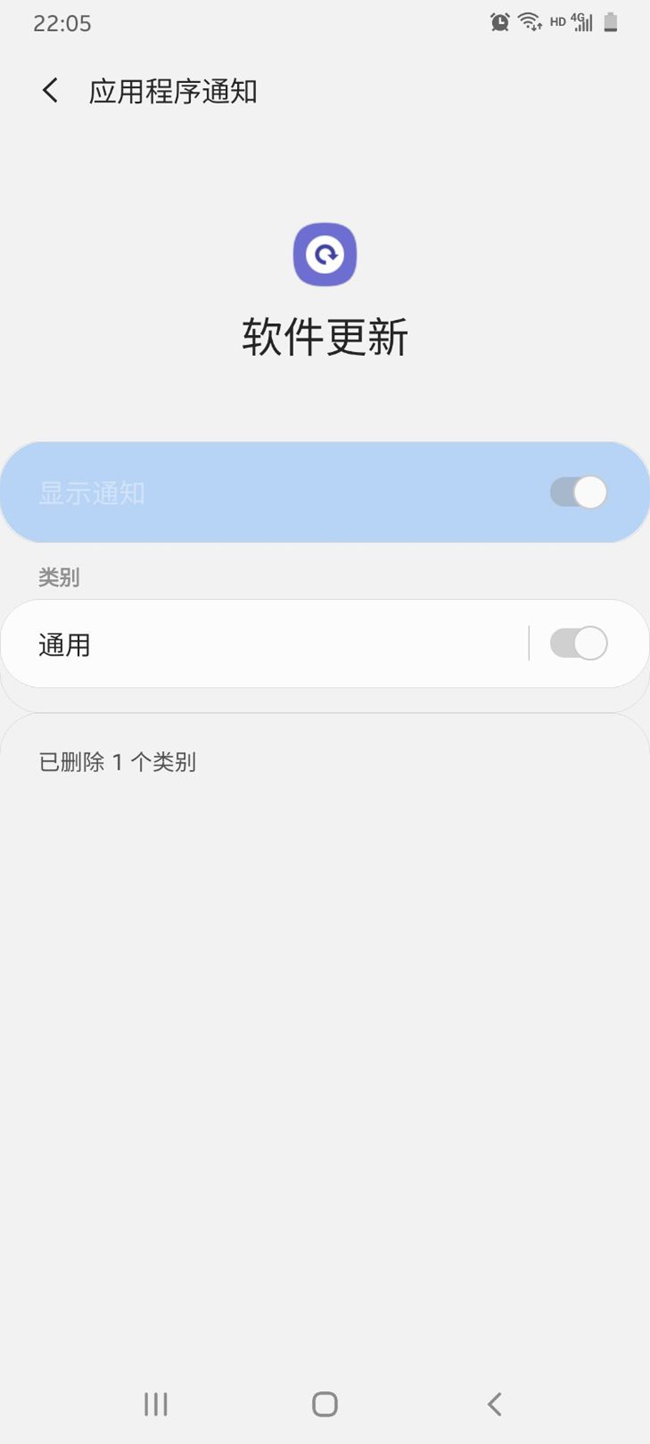Screen dimensions: 650x1444
Task: Toggle the 显示通知 switch
Action: tap(578, 492)
